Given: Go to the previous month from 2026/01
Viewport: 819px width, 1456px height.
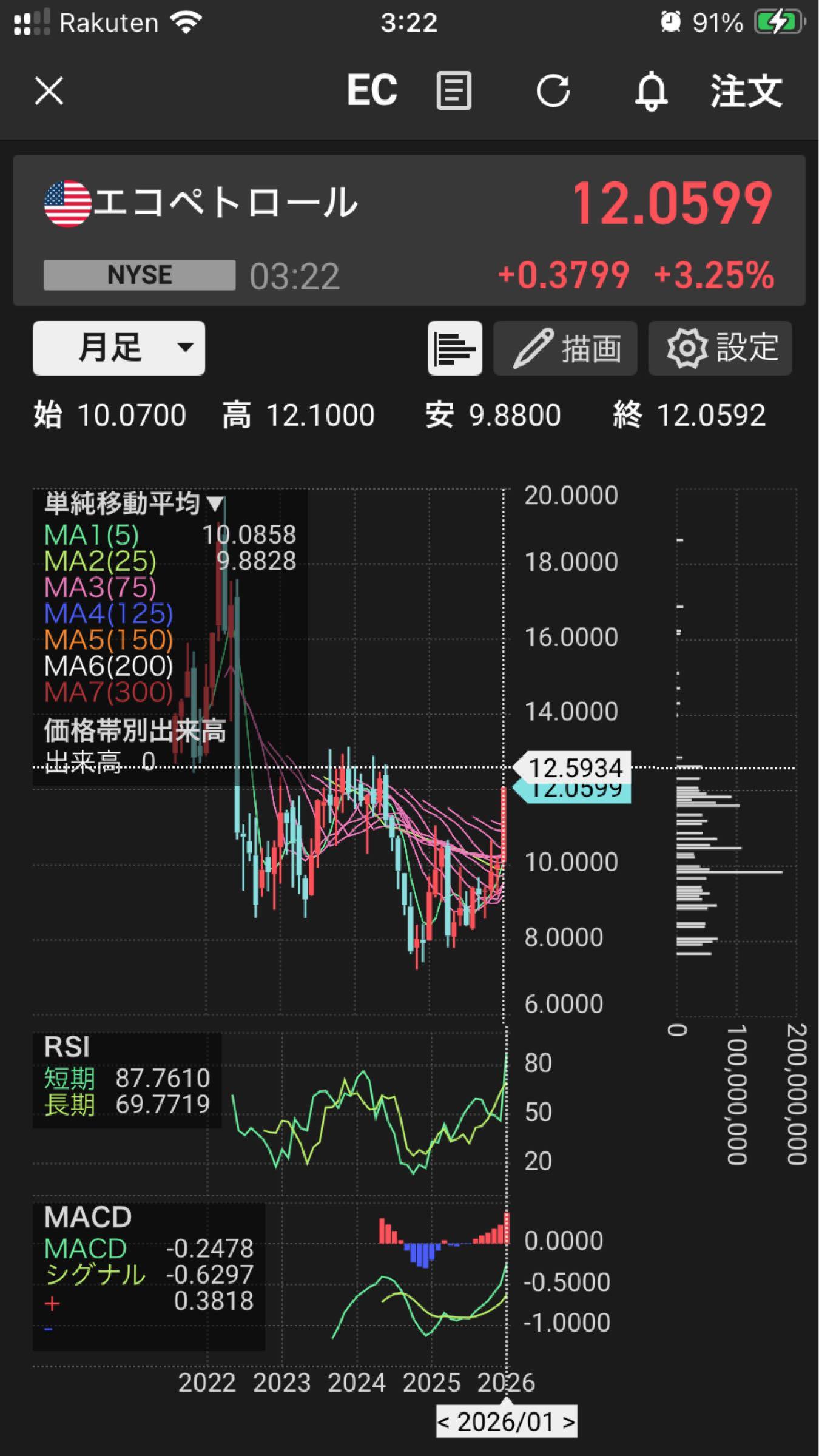Looking at the screenshot, I should point(444,1422).
